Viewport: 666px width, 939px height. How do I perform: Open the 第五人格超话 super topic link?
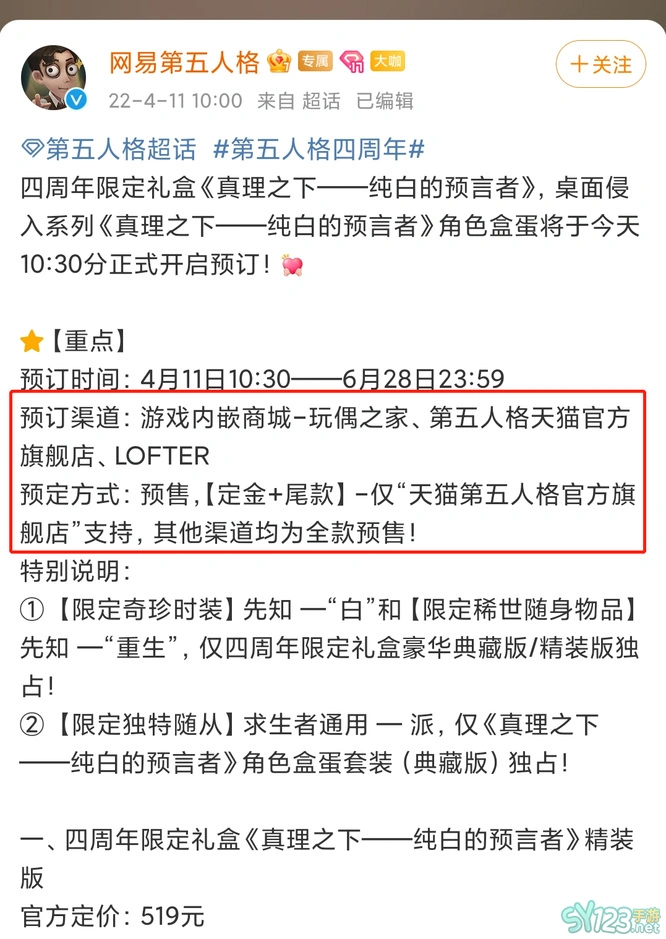(110, 150)
